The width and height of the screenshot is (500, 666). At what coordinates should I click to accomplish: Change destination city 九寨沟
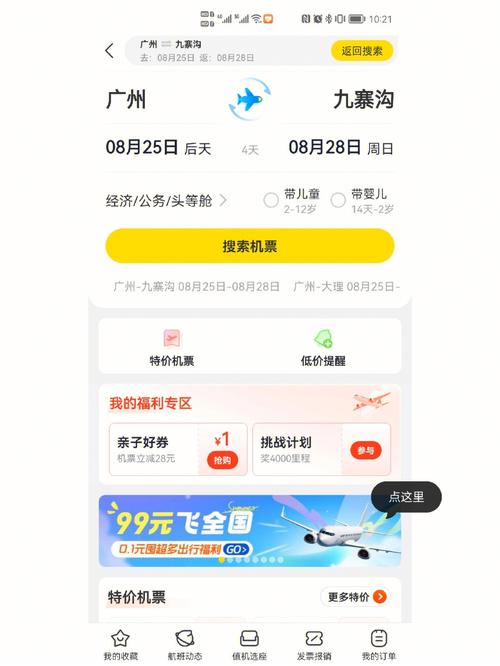coord(364,100)
